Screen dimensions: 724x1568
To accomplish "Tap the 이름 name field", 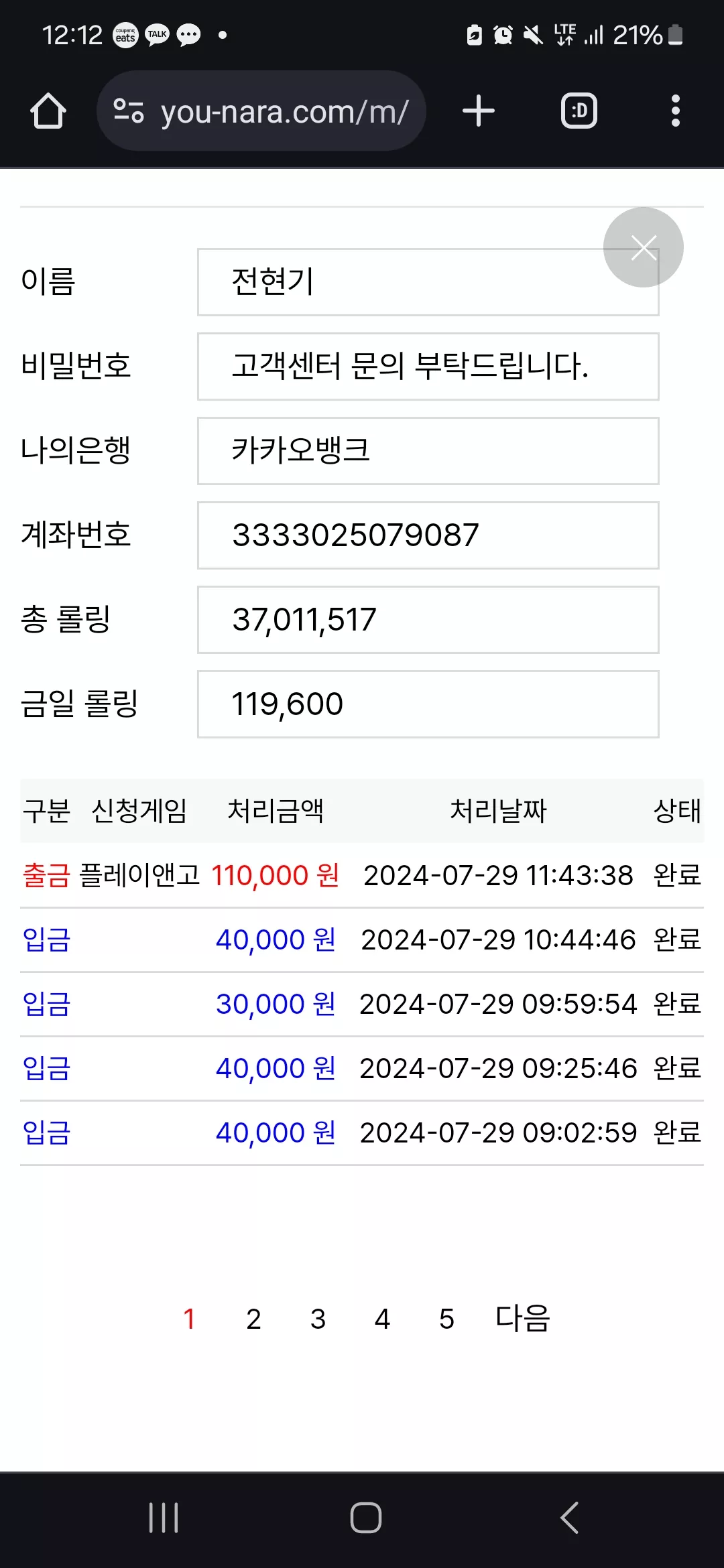I will click(x=428, y=282).
